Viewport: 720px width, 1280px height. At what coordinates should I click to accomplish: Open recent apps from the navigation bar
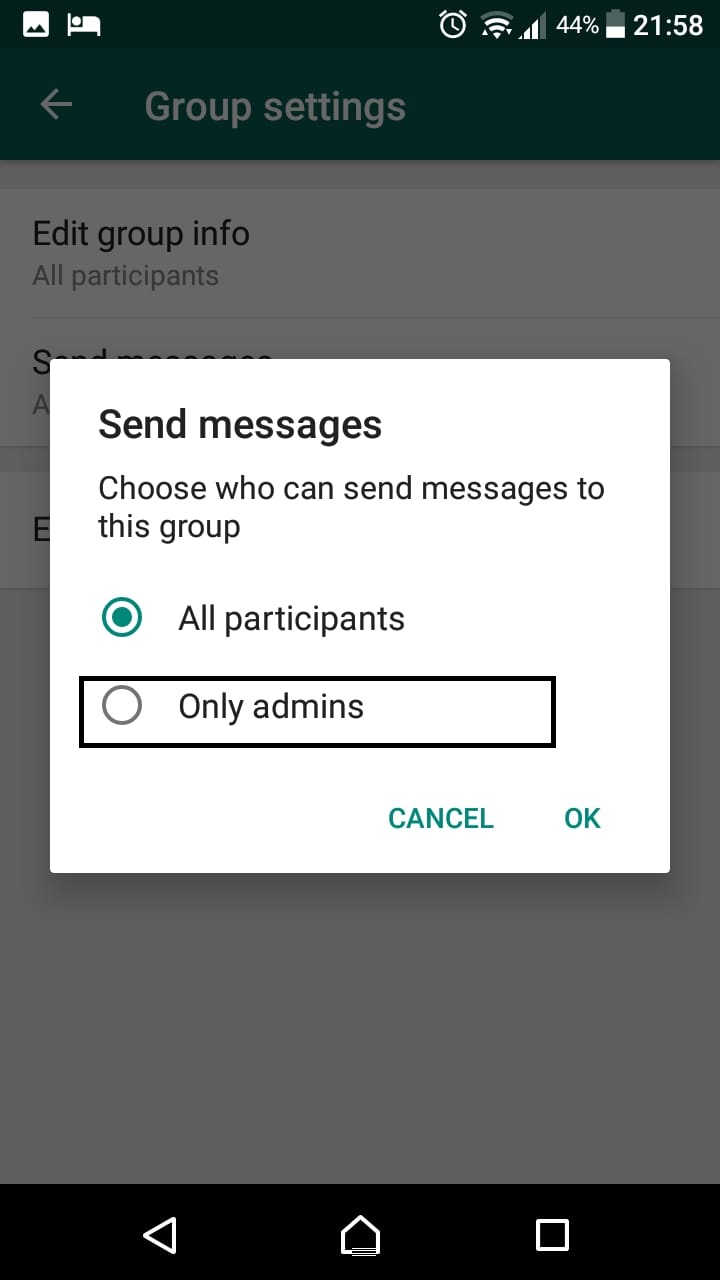[x=552, y=1235]
